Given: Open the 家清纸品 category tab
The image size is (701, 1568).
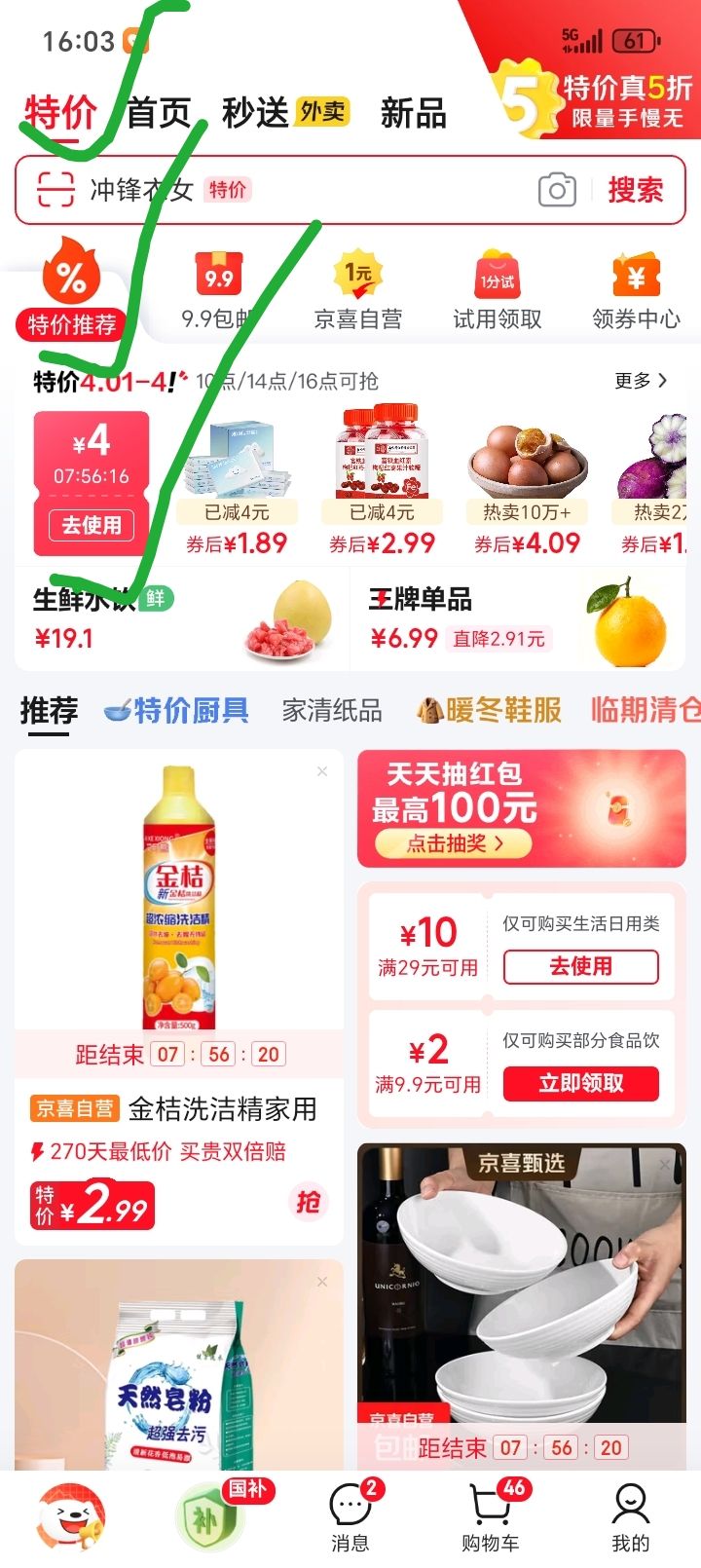Looking at the screenshot, I should (x=333, y=711).
